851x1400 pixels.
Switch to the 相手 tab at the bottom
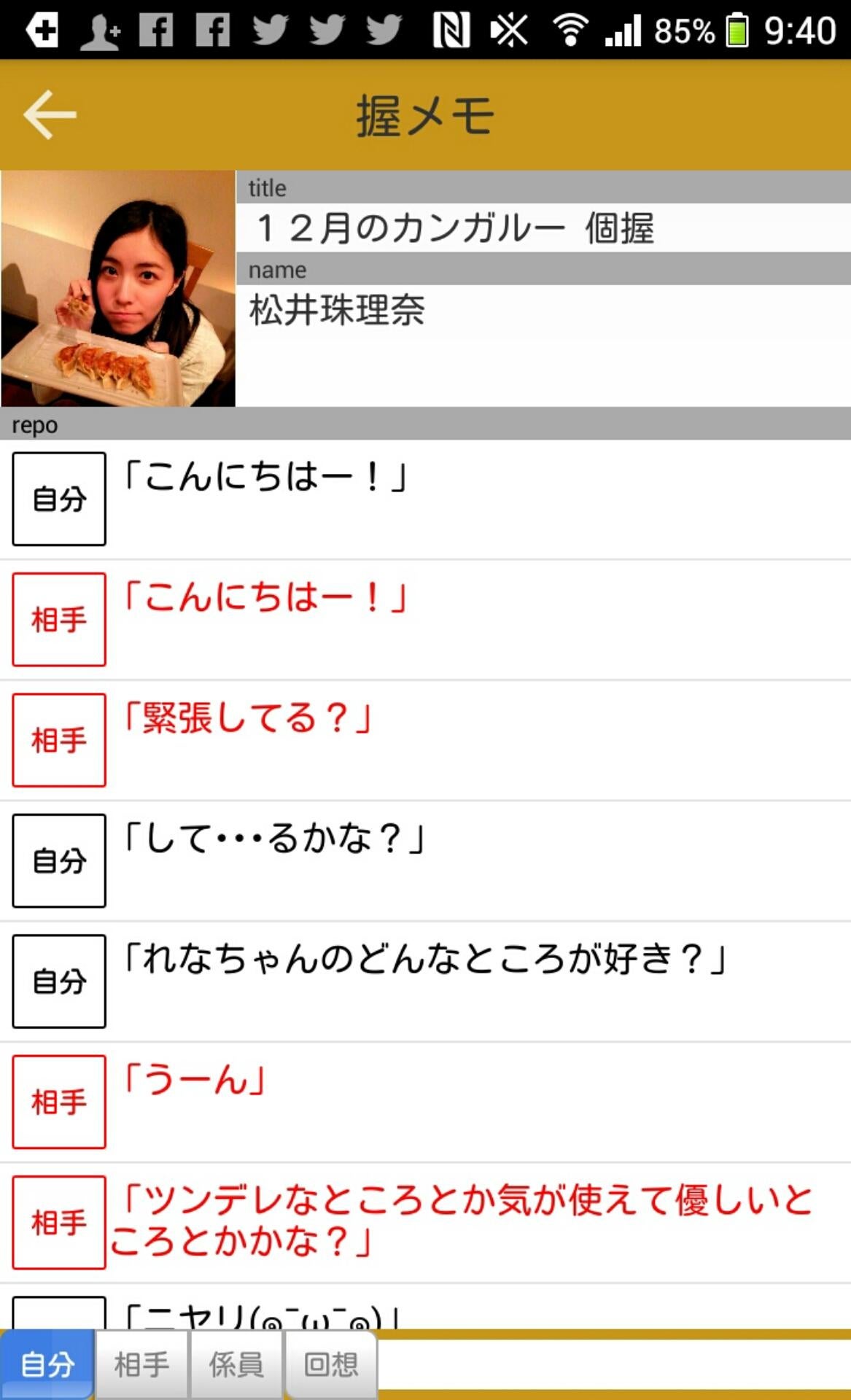pos(141,1364)
